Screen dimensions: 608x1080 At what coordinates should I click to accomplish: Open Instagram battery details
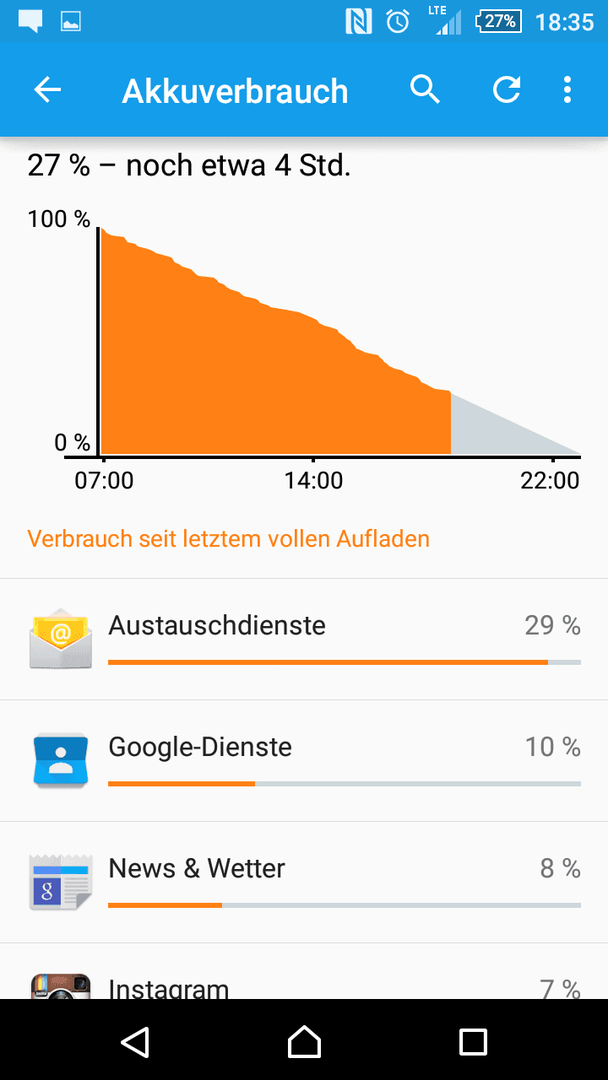(x=304, y=971)
